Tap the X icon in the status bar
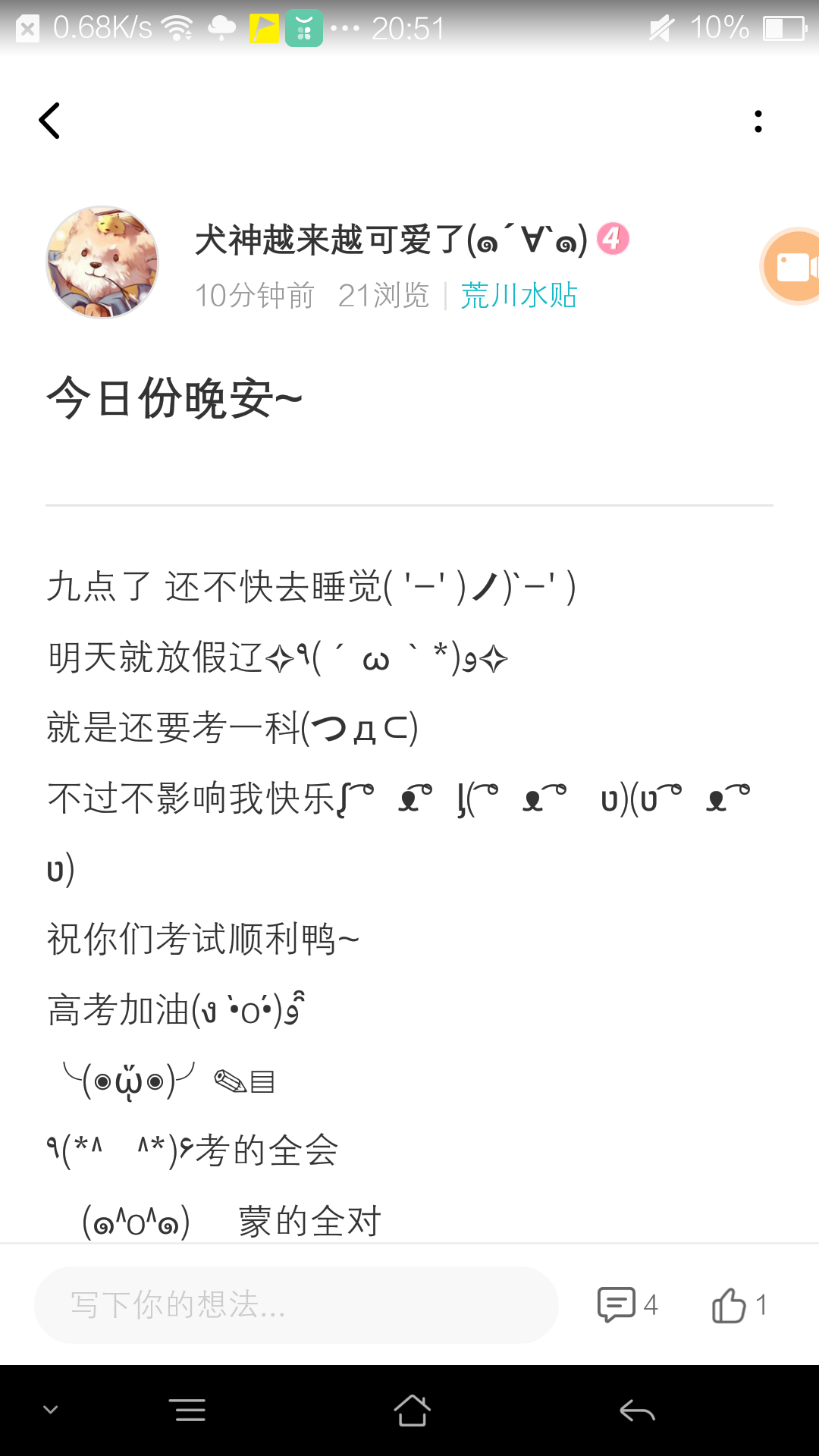 click(x=28, y=28)
